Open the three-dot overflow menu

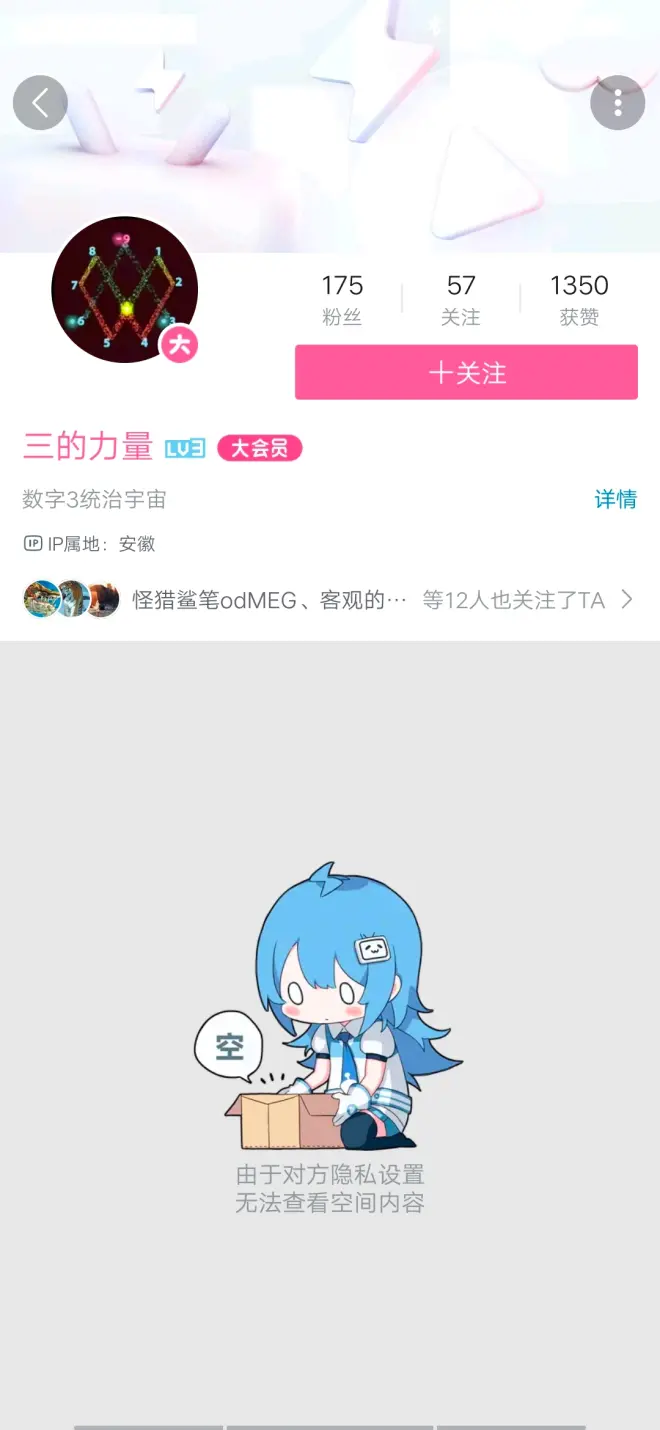coord(617,102)
